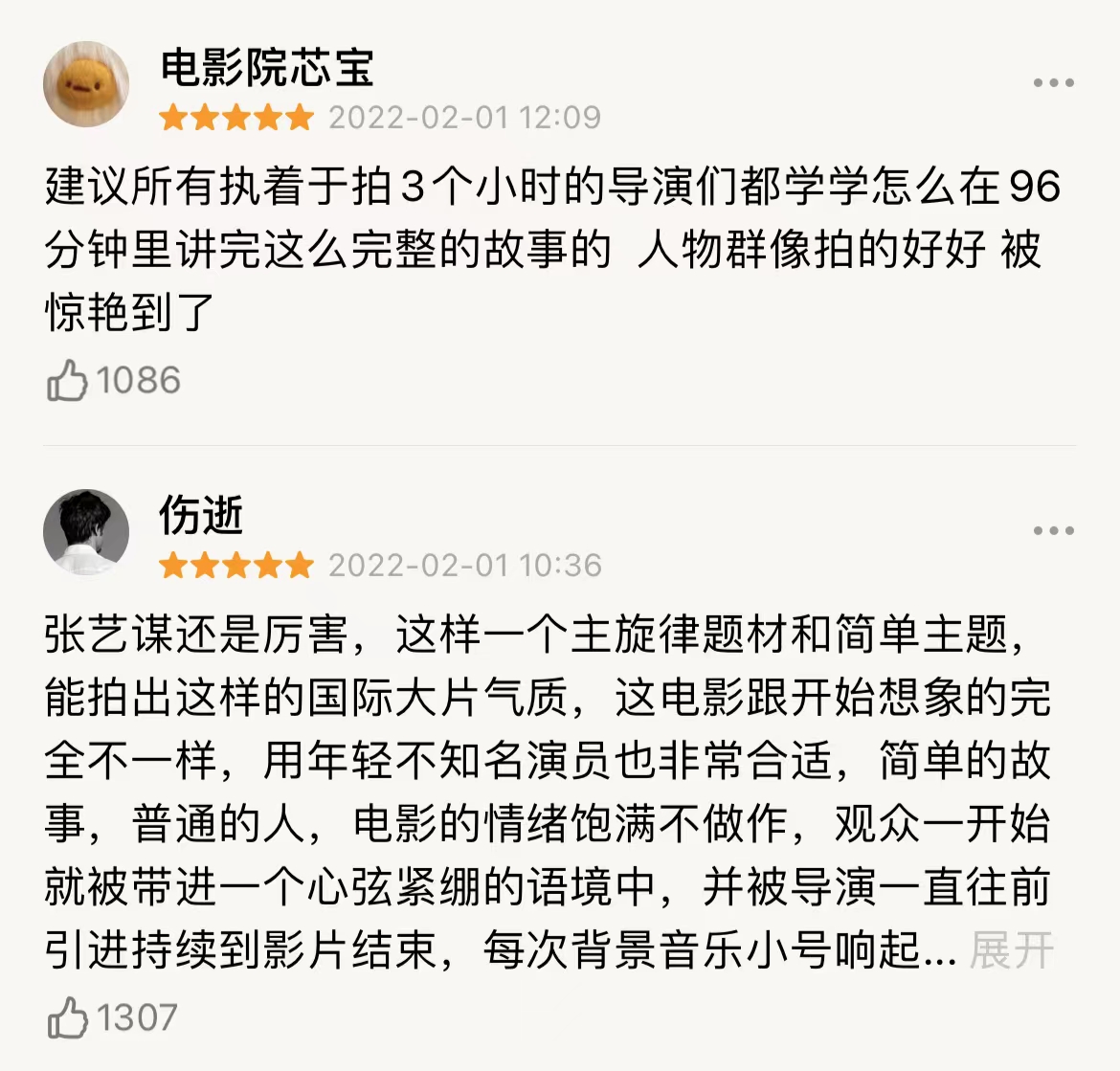Tap the username 电影院芯宝

click(x=266, y=68)
